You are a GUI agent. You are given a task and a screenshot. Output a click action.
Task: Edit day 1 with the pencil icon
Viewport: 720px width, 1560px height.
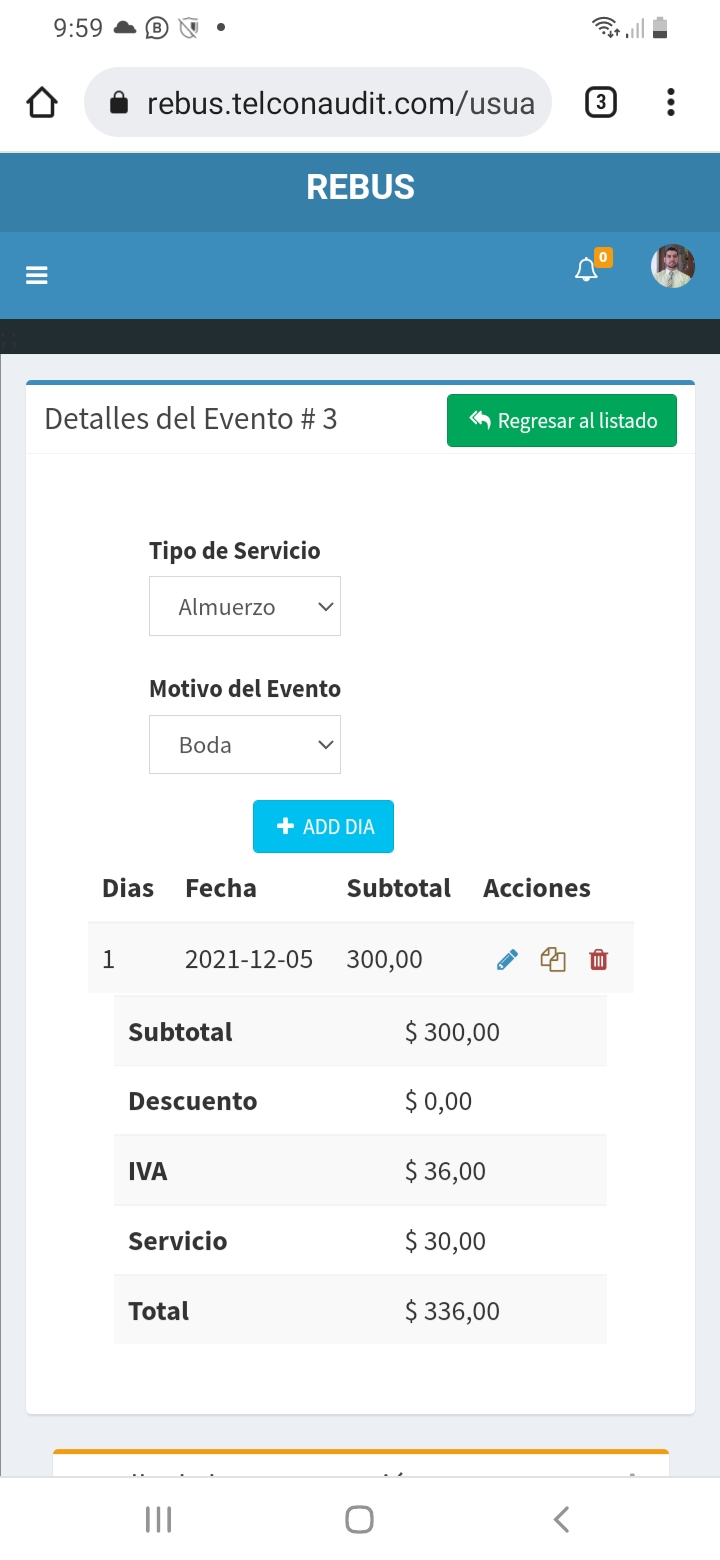[507, 960]
